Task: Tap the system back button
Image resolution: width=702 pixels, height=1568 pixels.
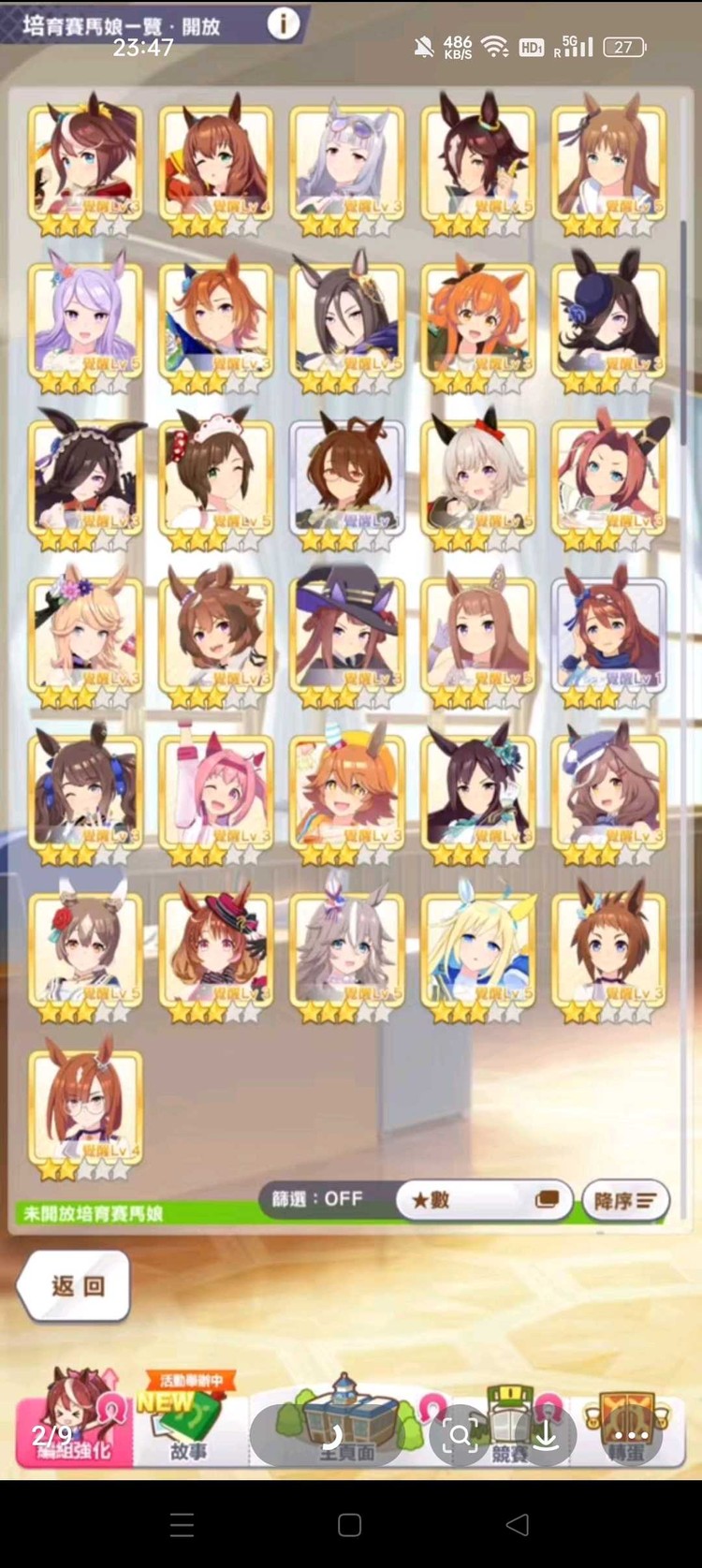Action: tap(518, 1524)
